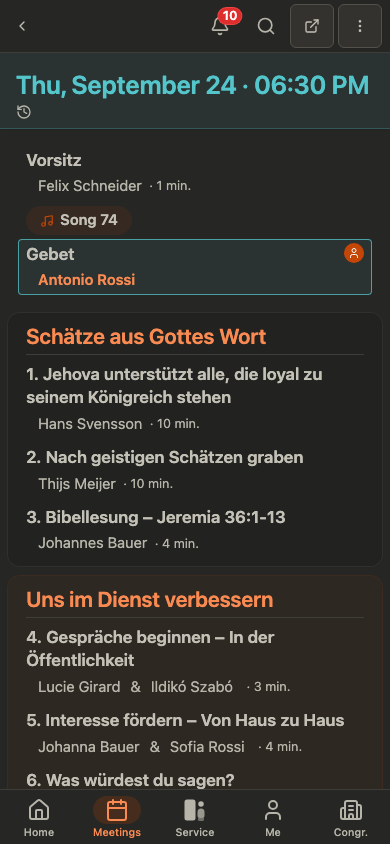Go back with the top-left arrow
The height and width of the screenshot is (844, 390).
22,26
